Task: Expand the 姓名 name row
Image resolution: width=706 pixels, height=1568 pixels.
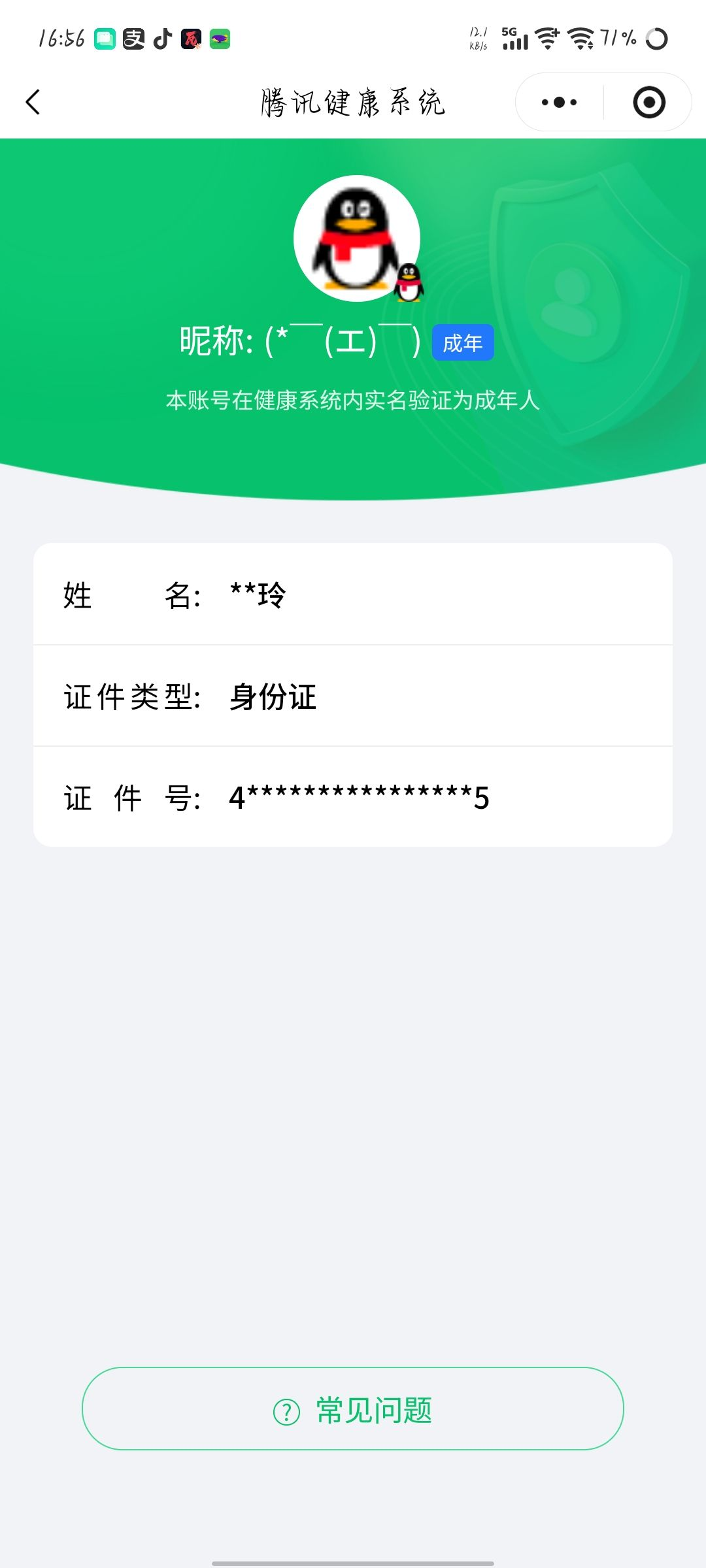Action: pyautogui.click(x=353, y=596)
